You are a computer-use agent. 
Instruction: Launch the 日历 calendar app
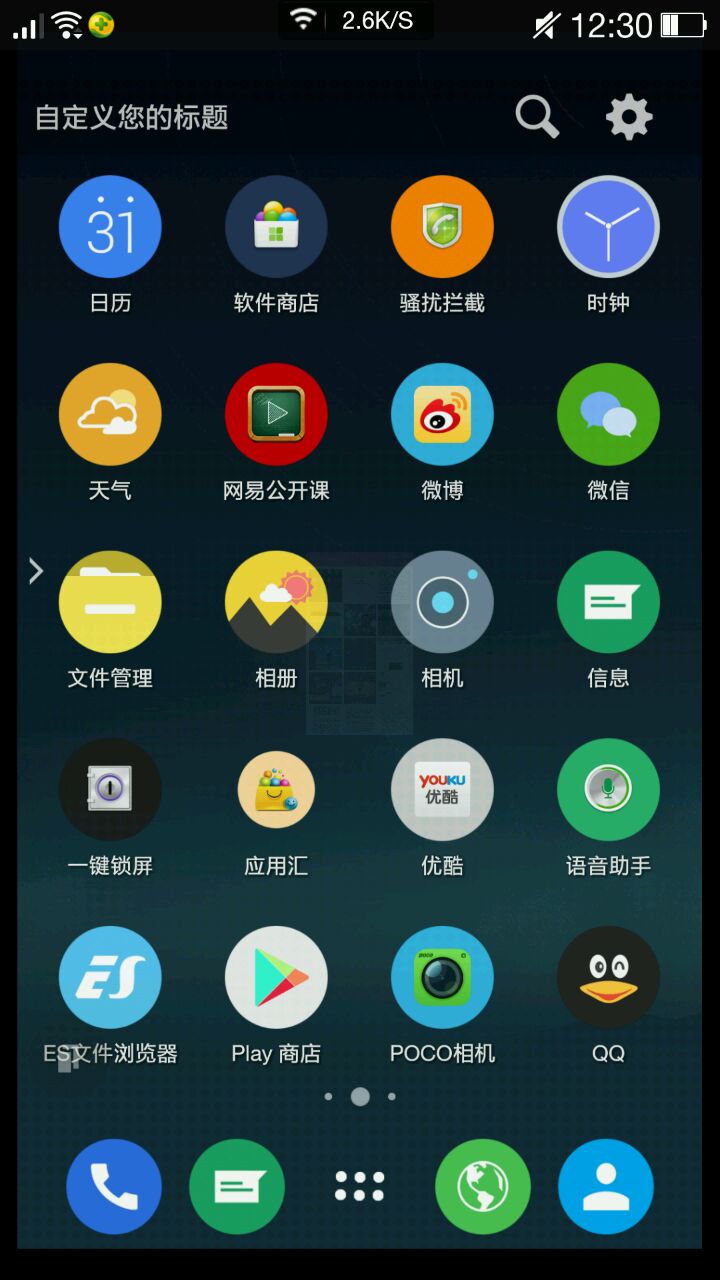point(110,227)
